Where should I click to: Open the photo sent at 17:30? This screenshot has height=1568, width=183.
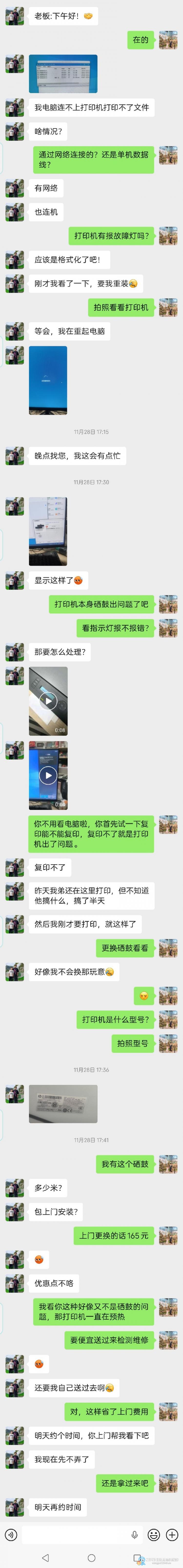48,531
